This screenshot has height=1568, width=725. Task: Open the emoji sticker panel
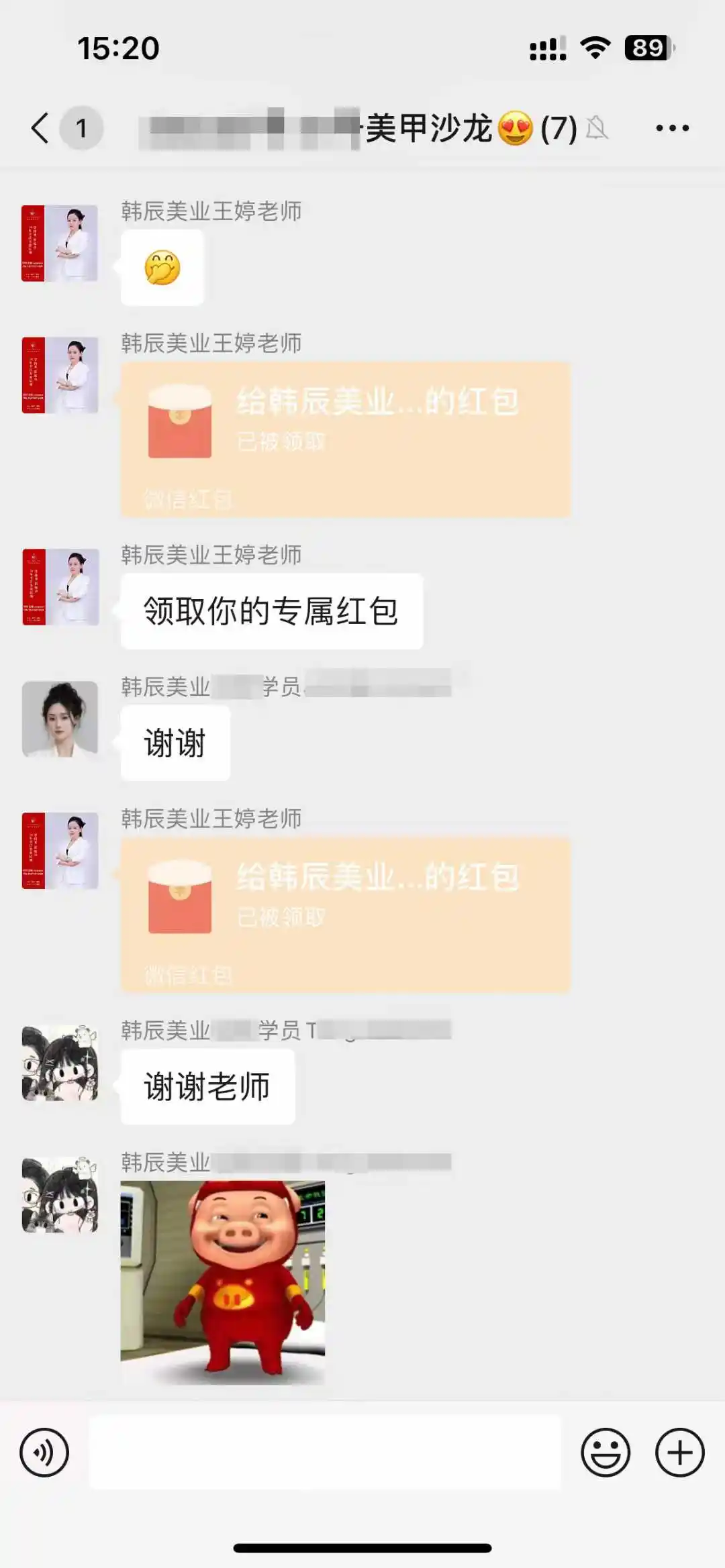[x=605, y=1453]
